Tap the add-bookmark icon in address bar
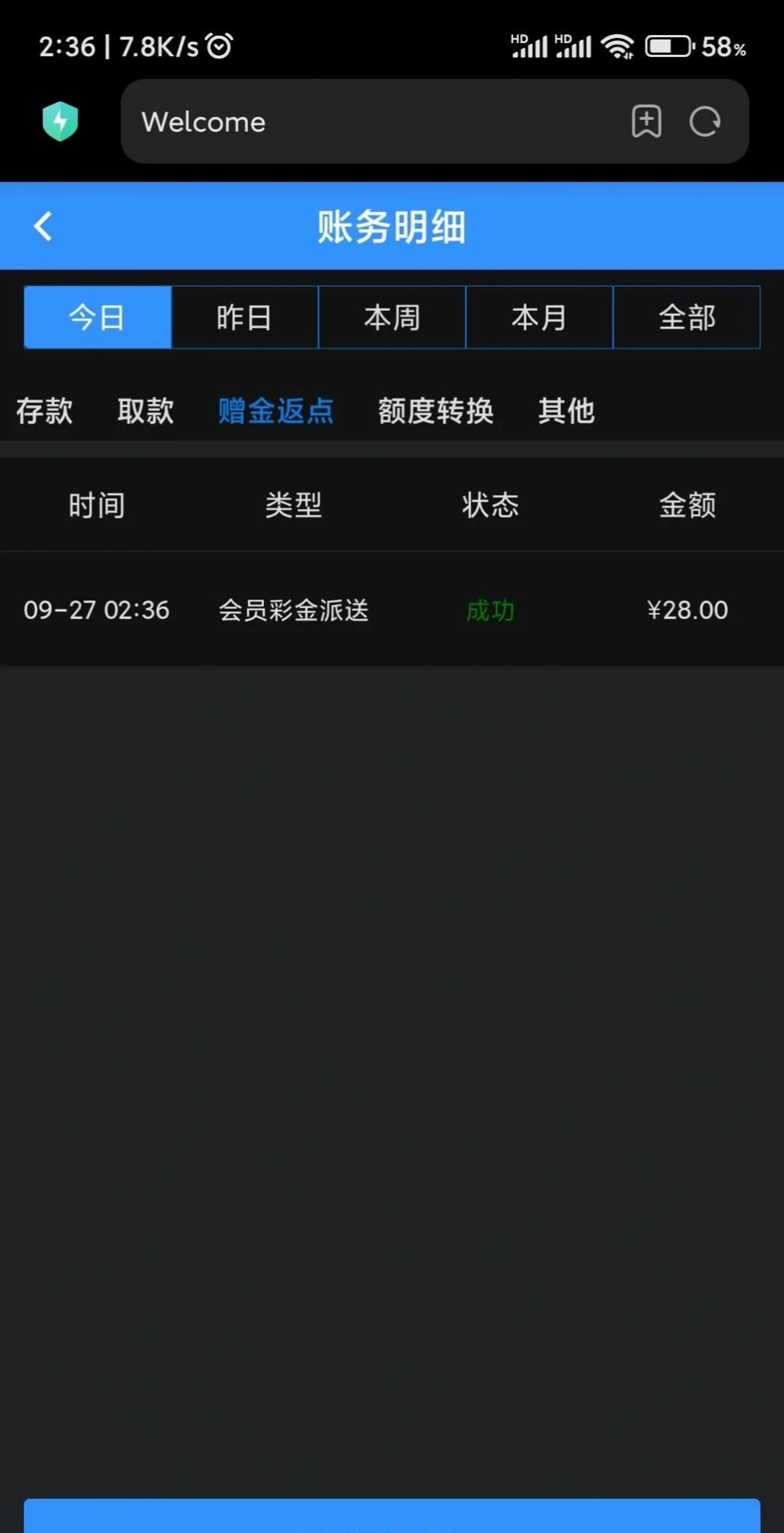This screenshot has width=784, height=1533. (647, 121)
